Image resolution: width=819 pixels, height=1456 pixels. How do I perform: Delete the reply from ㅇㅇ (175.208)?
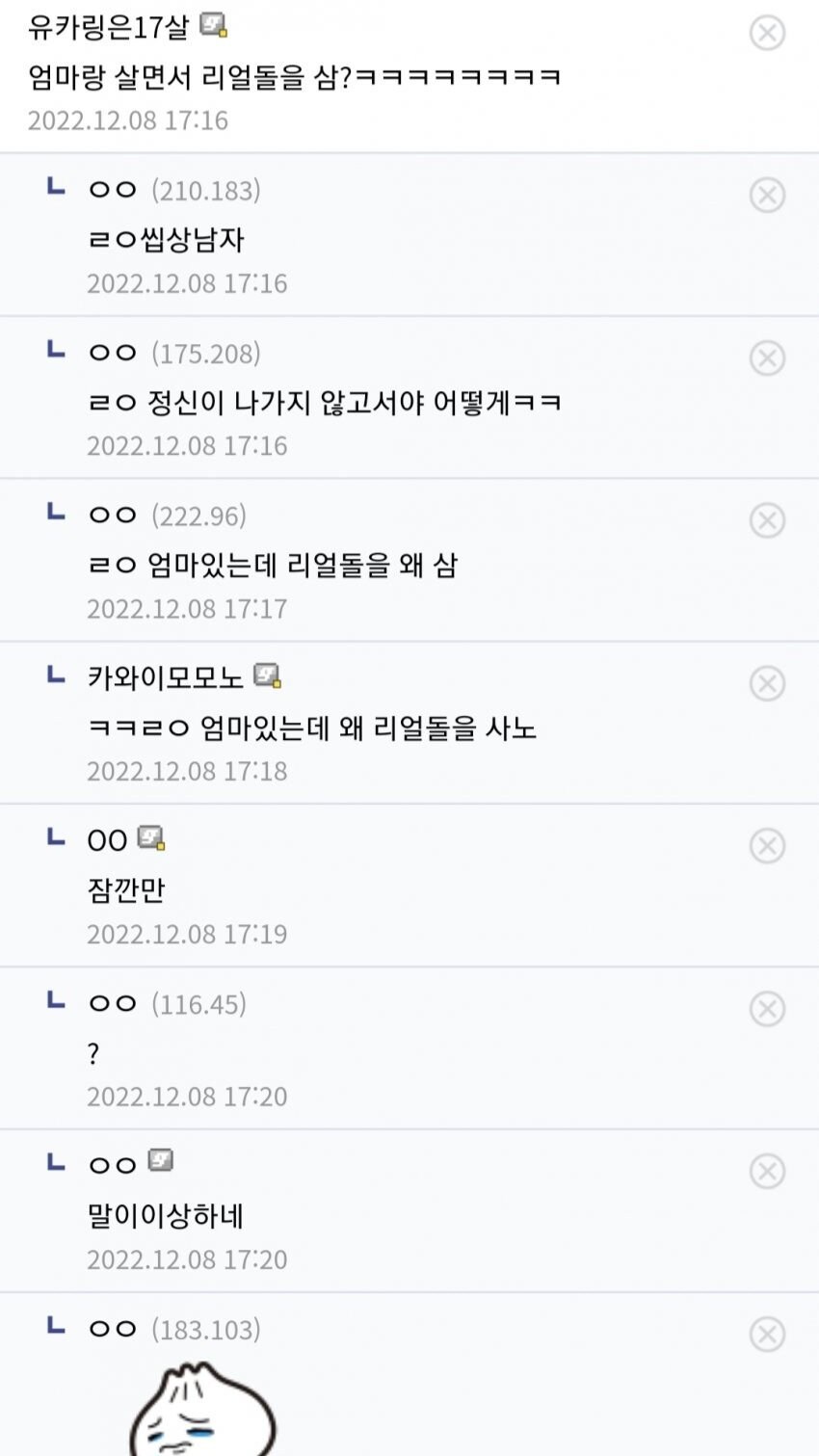pyautogui.click(x=767, y=358)
